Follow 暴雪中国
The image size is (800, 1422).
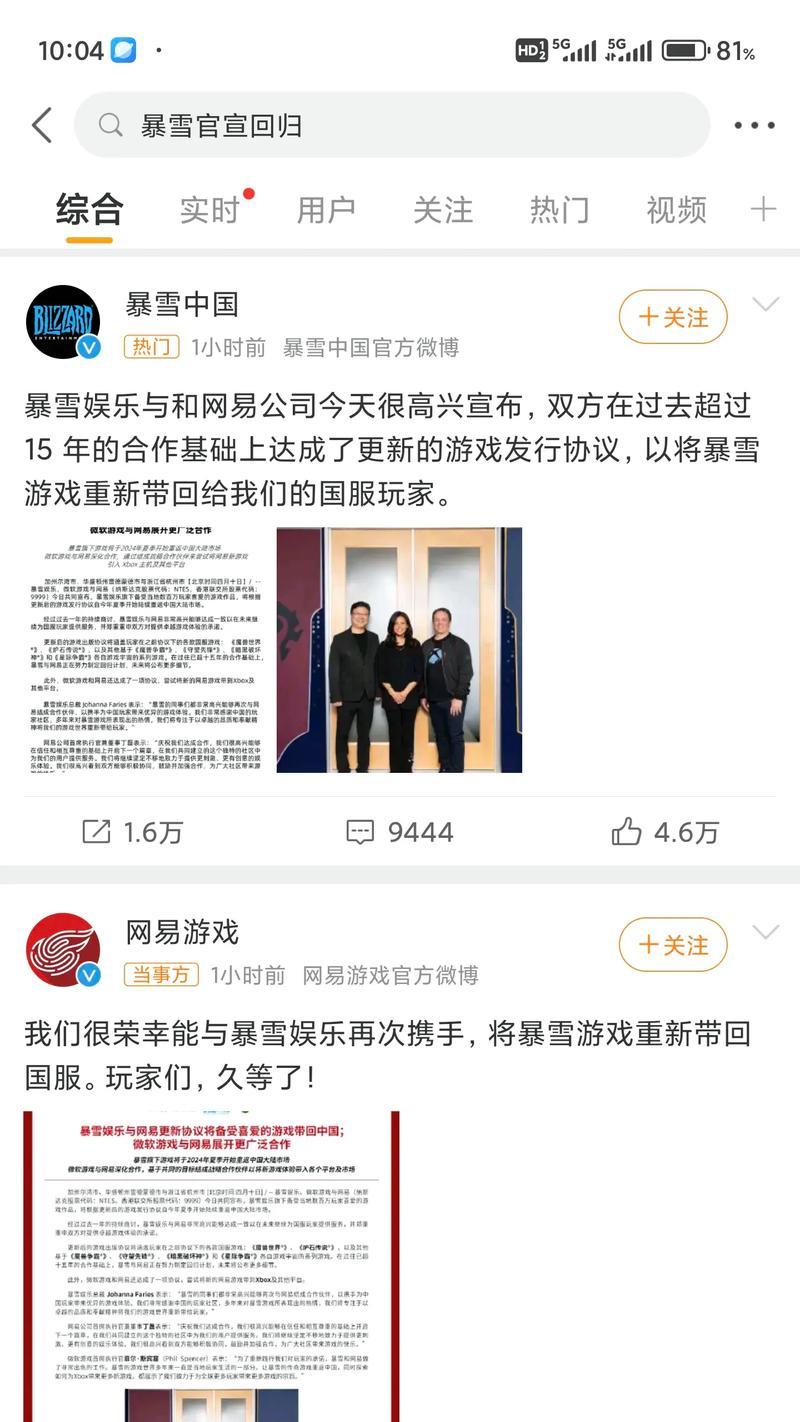tap(672, 318)
